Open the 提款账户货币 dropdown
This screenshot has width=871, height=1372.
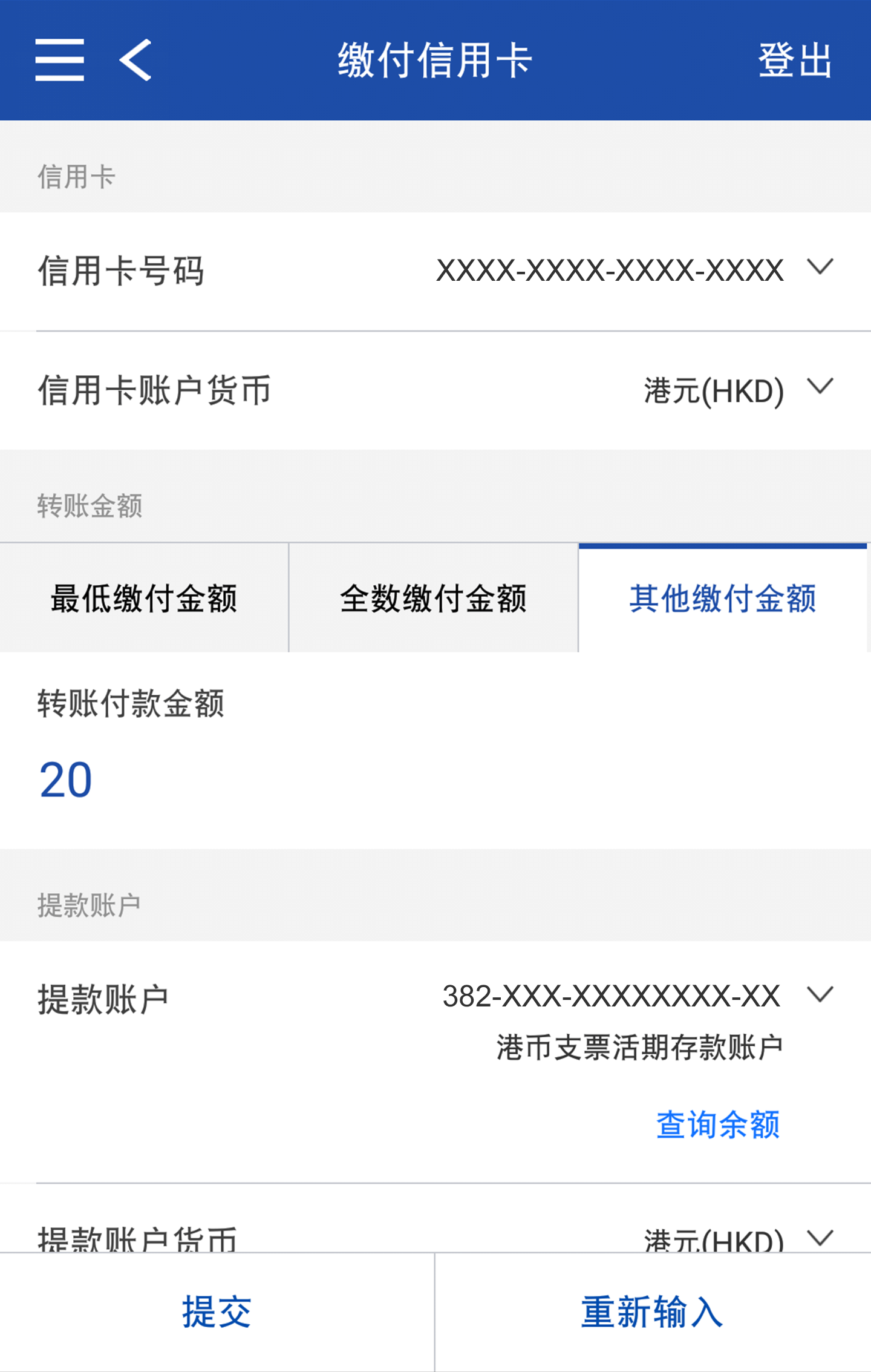click(x=820, y=1237)
